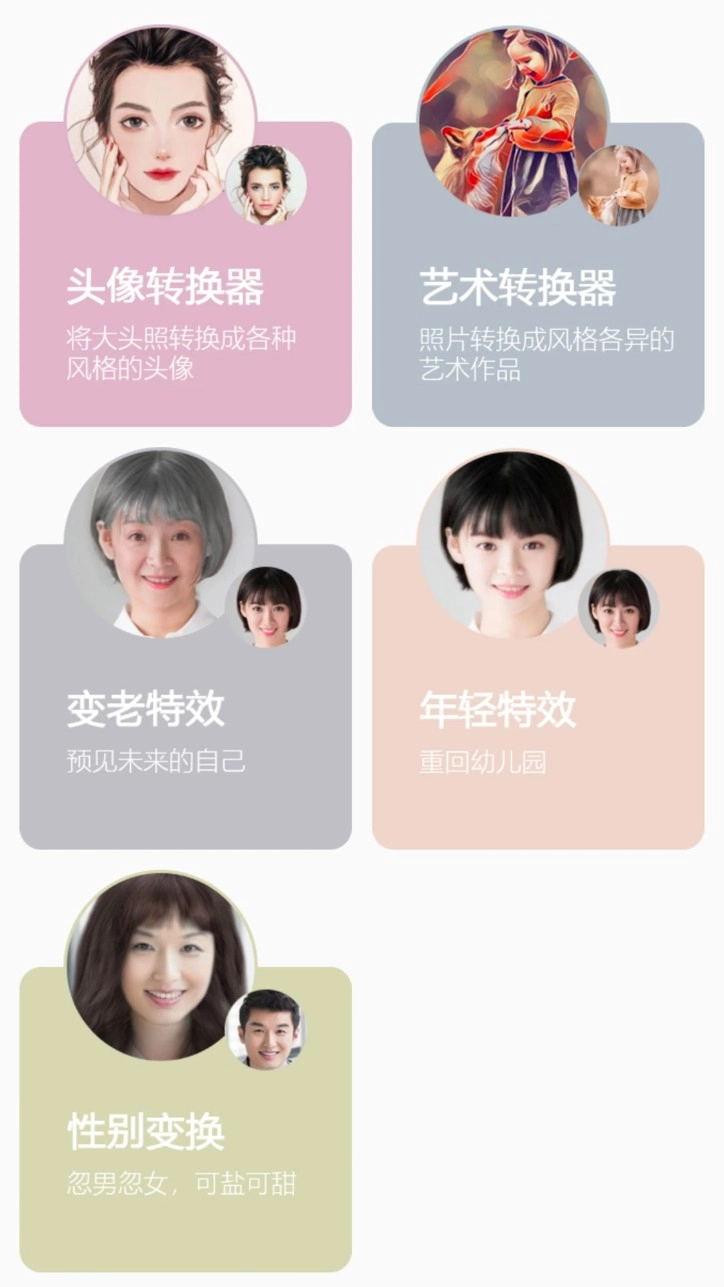Select the artistic painting image on 艺术转换器
Viewport: 724px width, 1287px height.
point(510,120)
